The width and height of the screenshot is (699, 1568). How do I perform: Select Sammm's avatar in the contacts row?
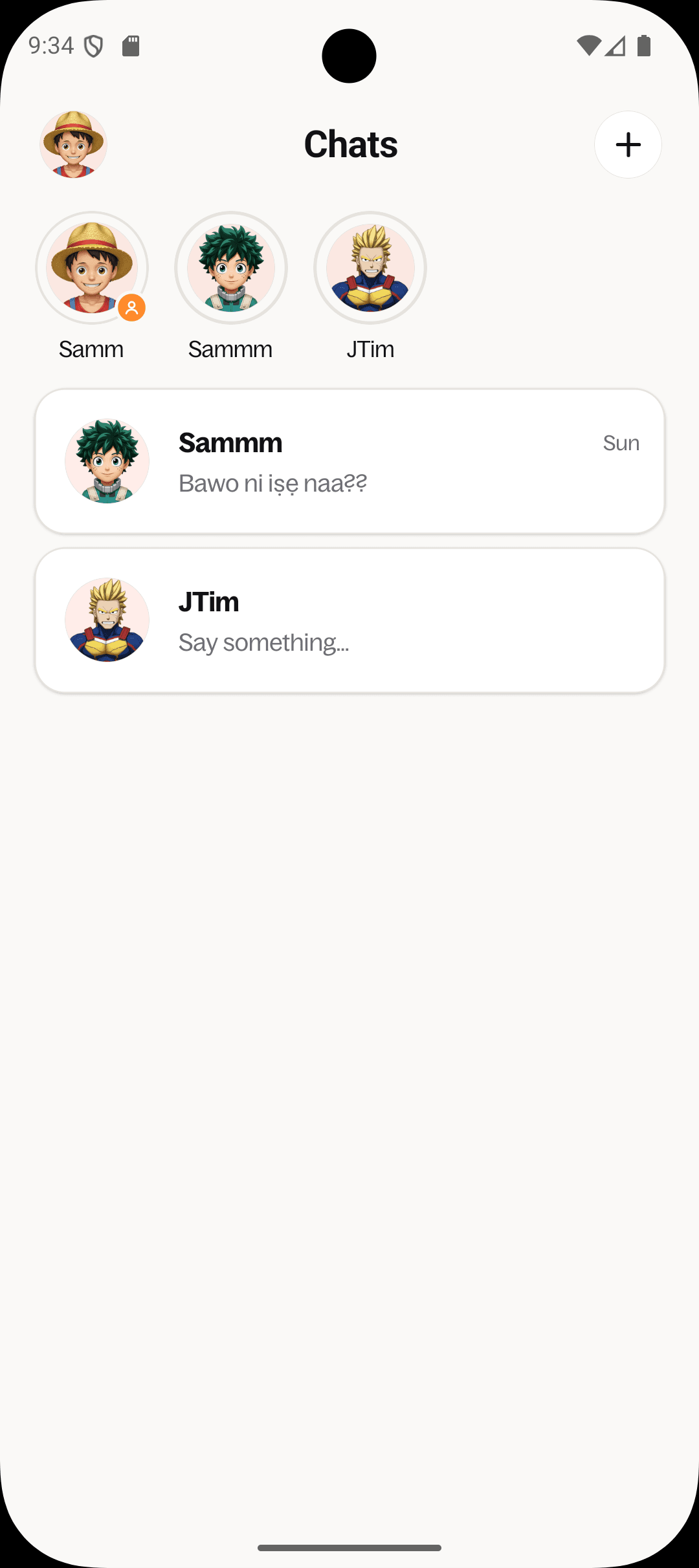tap(231, 268)
